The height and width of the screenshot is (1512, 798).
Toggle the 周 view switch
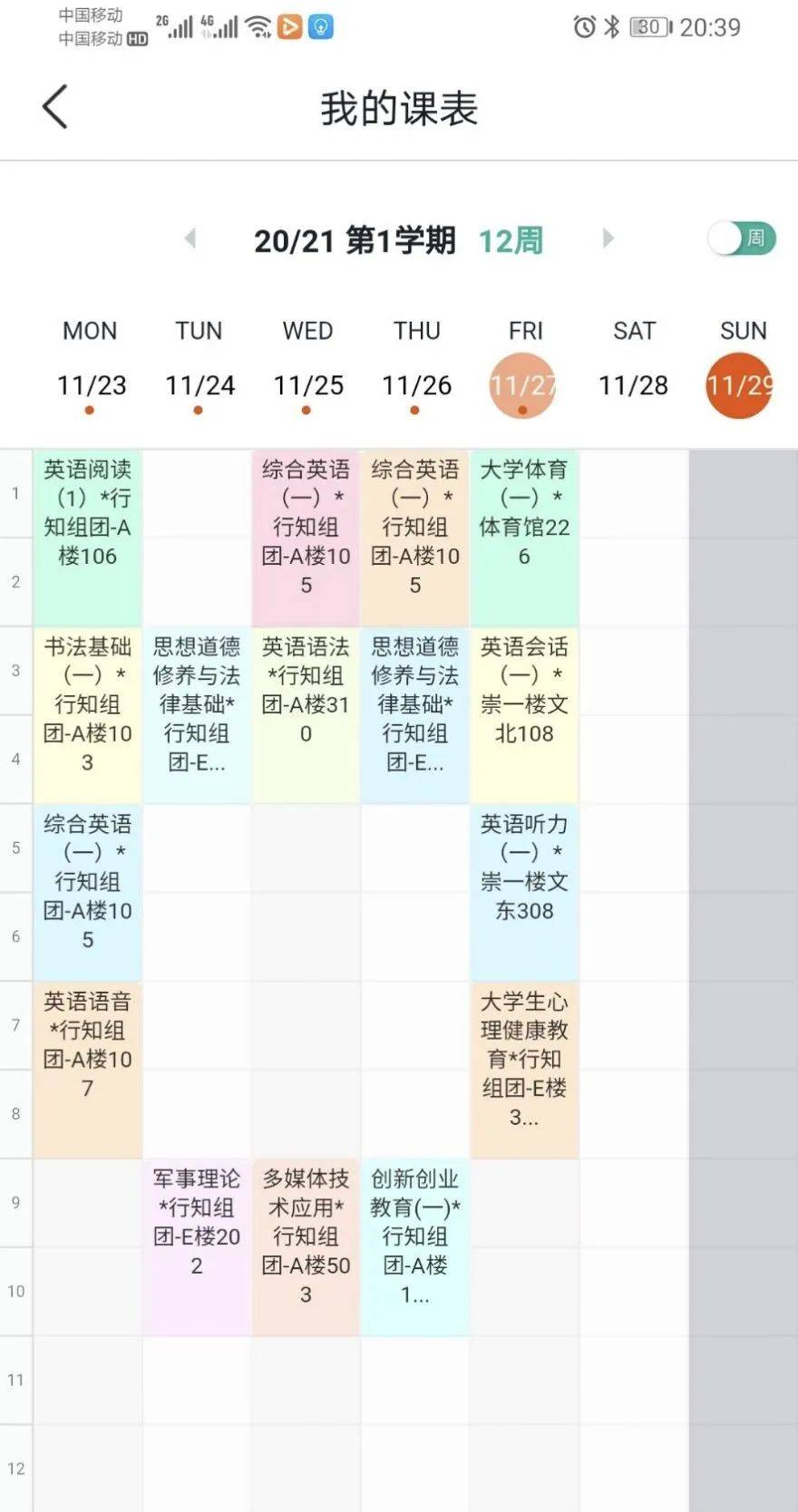click(x=742, y=239)
